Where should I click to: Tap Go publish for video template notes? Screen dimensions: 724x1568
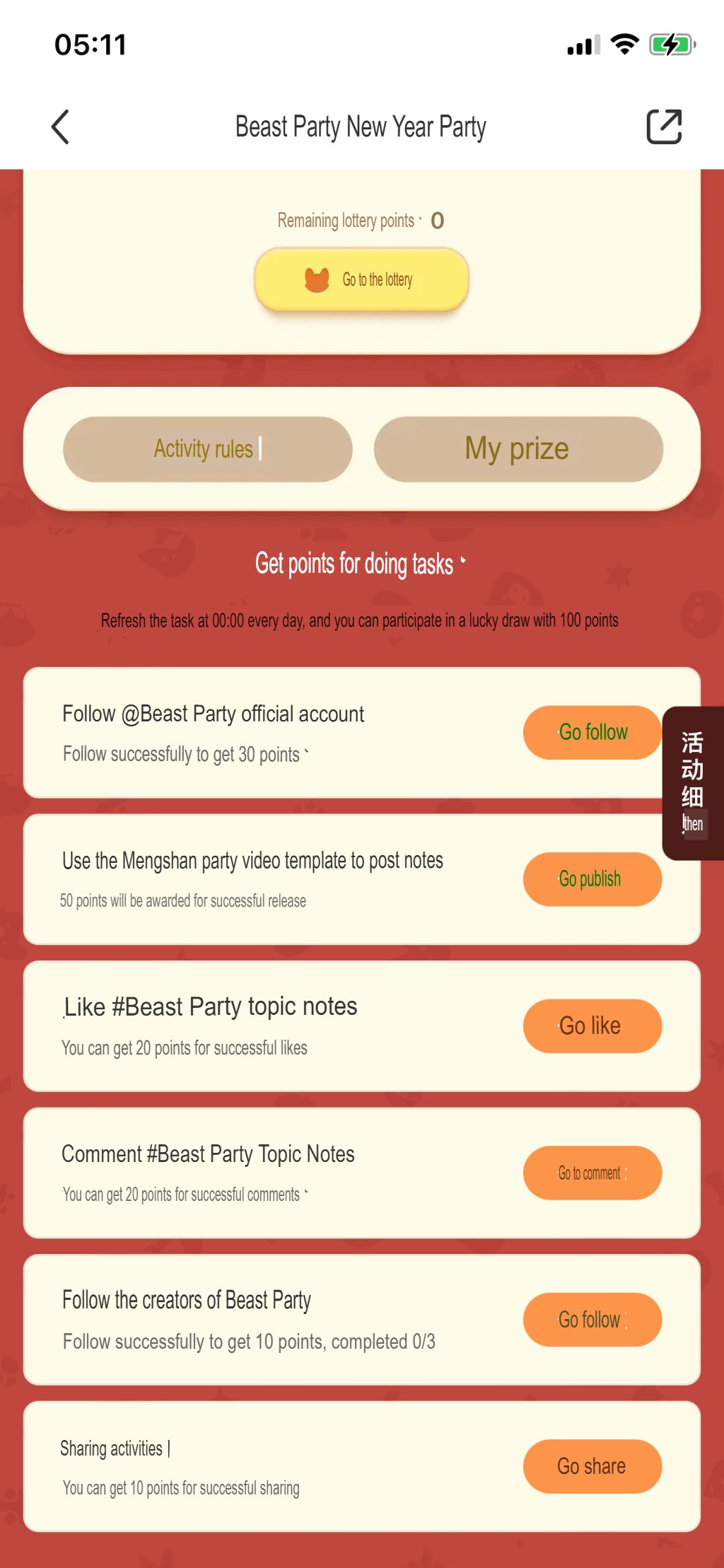592,879
